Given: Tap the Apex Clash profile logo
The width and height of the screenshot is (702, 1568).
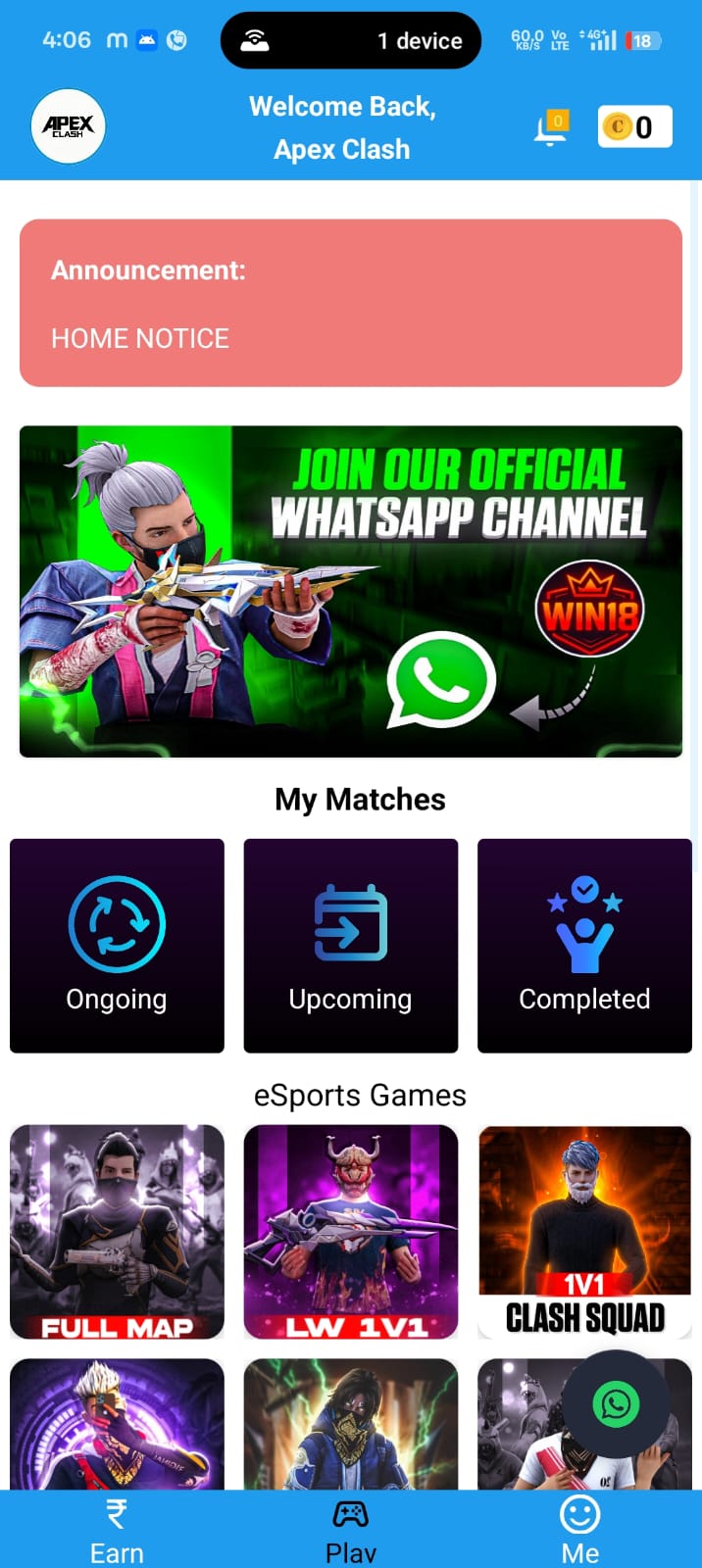Looking at the screenshot, I should coord(69,126).
